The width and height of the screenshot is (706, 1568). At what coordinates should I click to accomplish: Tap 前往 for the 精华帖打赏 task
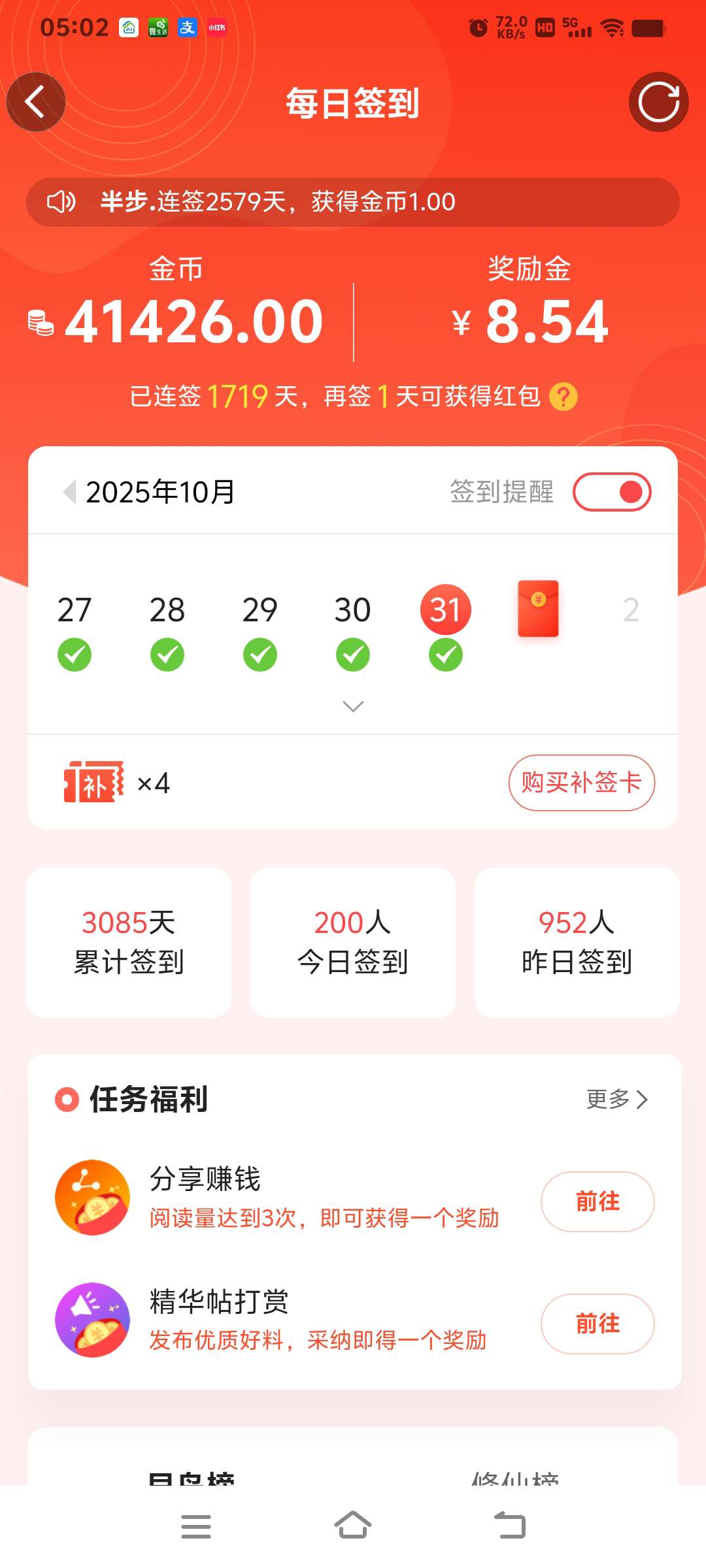coord(597,1324)
